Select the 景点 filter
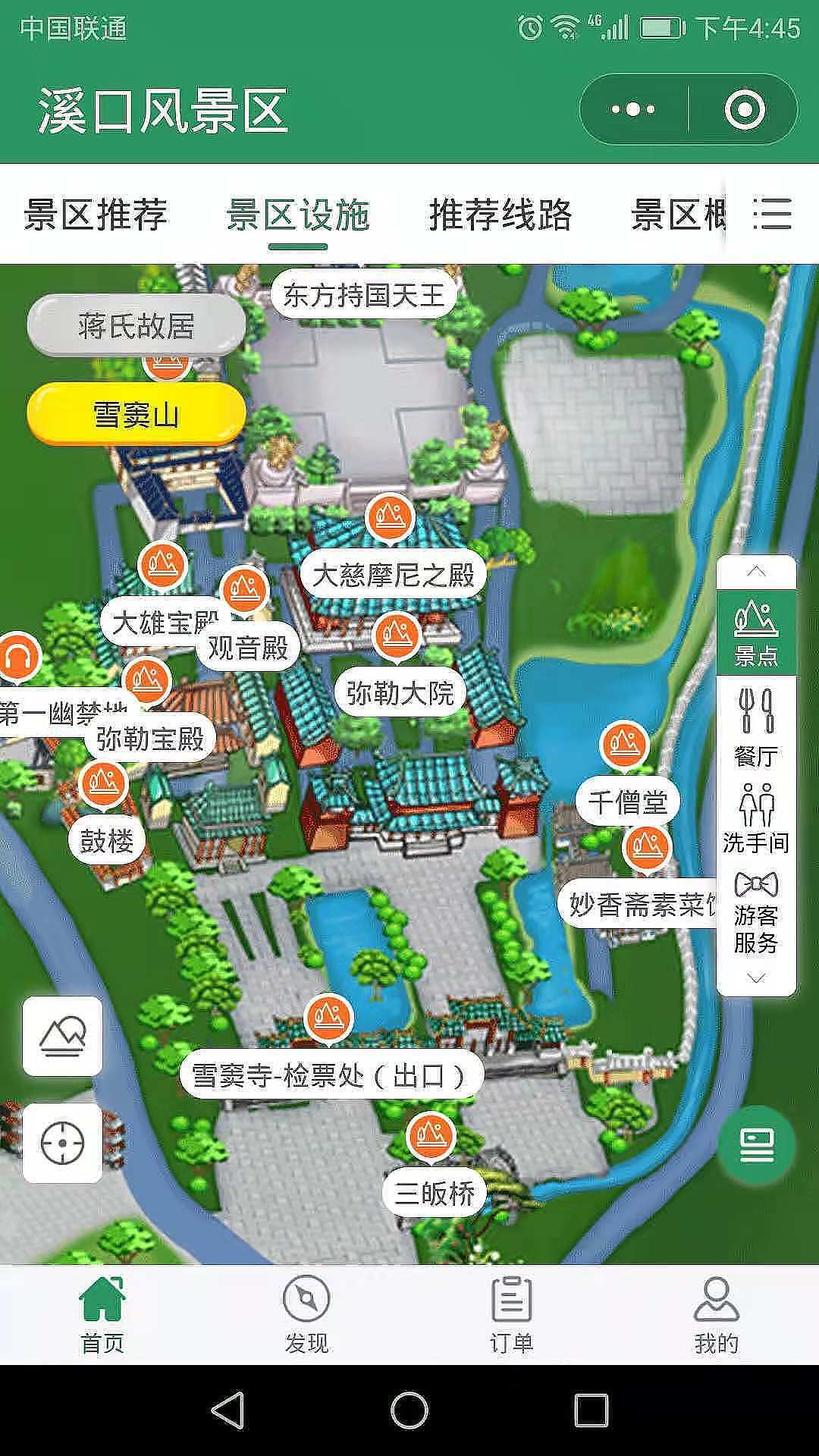Viewport: 819px width, 1456px height. 756,633
